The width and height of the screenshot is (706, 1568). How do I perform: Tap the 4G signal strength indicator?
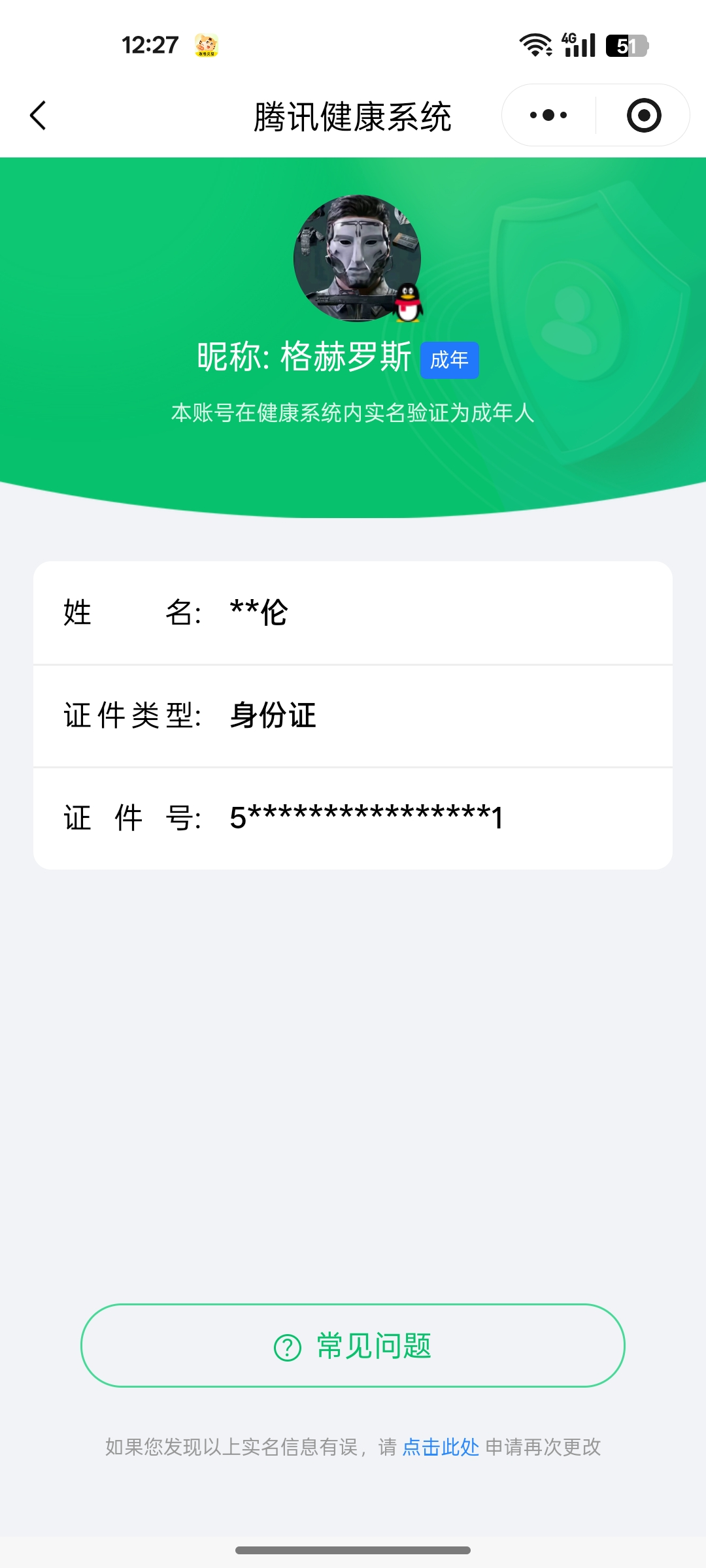click(x=577, y=44)
